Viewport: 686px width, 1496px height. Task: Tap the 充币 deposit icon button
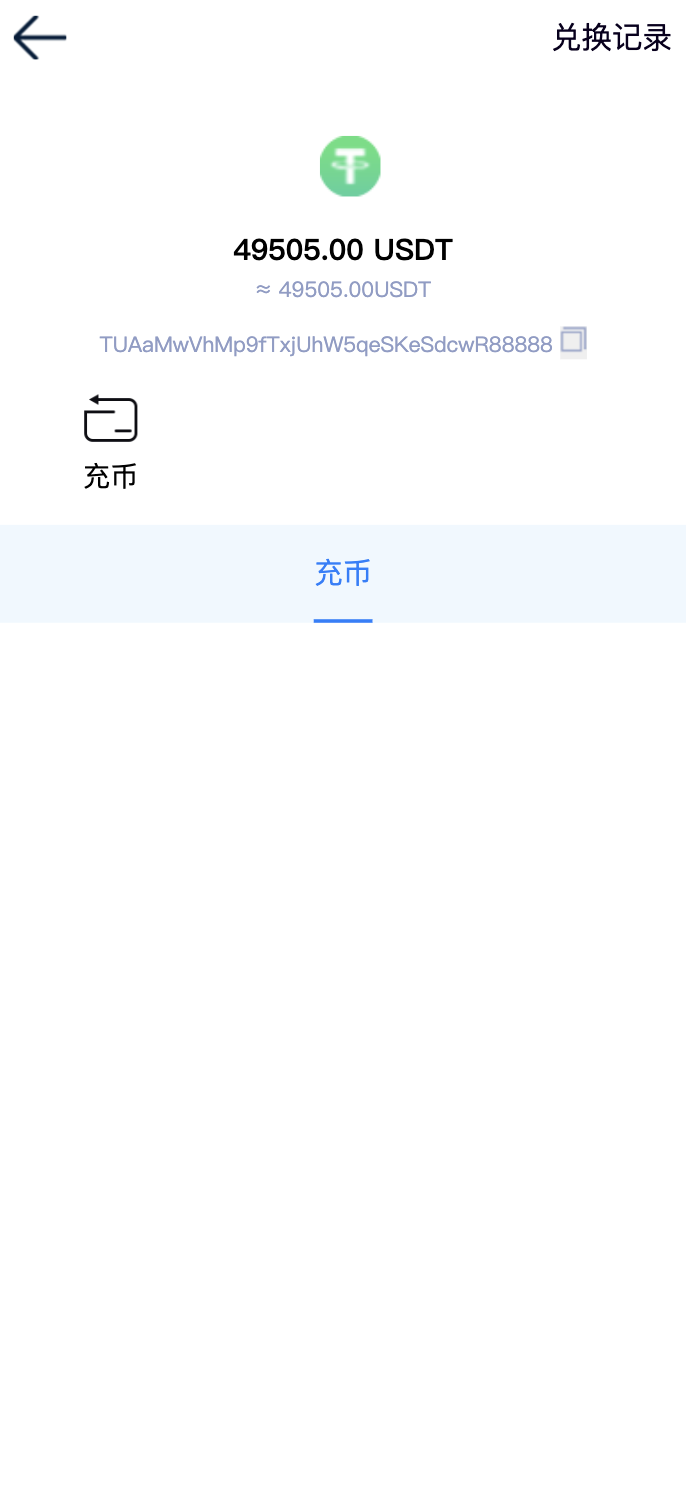point(110,421)
